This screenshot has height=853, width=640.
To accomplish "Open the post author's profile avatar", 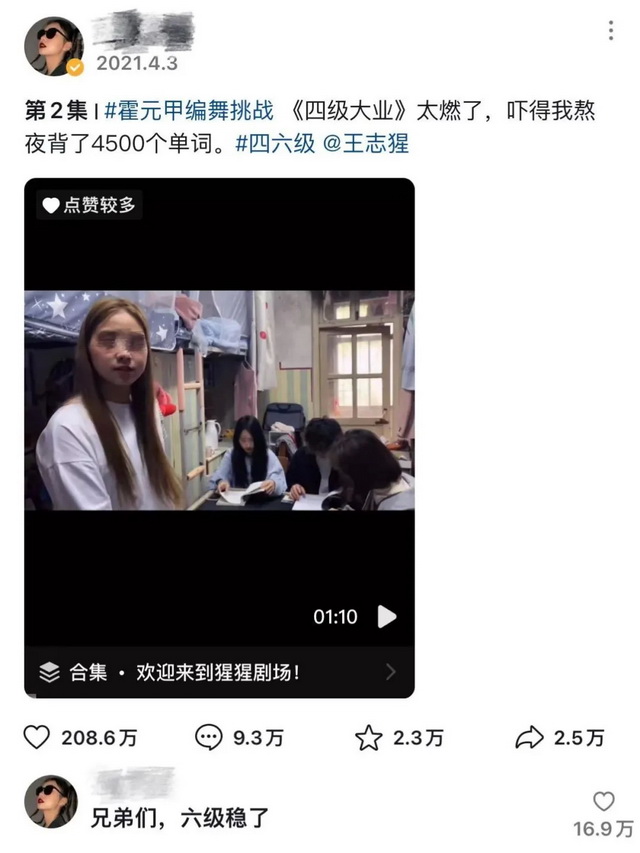I will [x=53, y=46].
